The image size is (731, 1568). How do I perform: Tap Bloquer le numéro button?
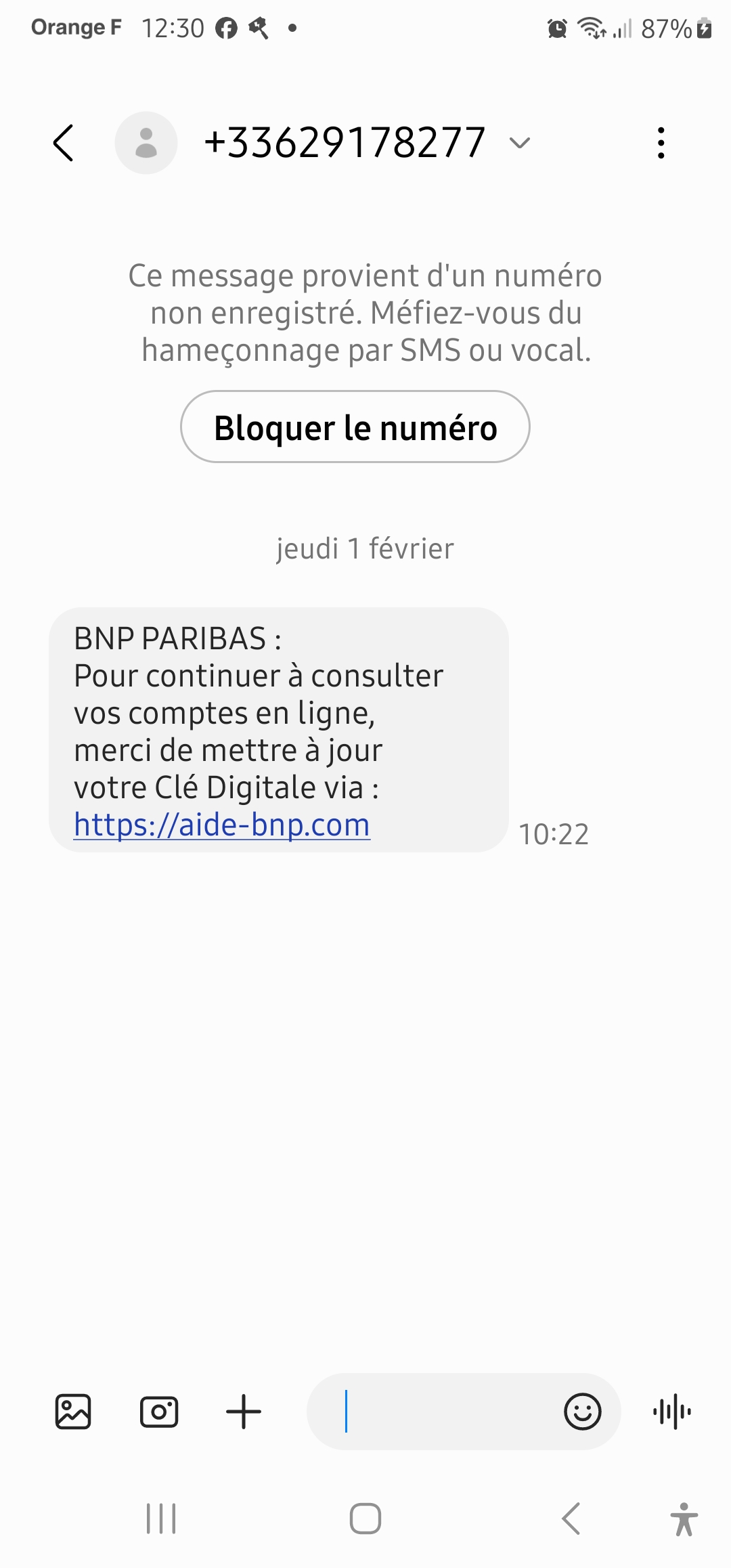coord(355,427)
